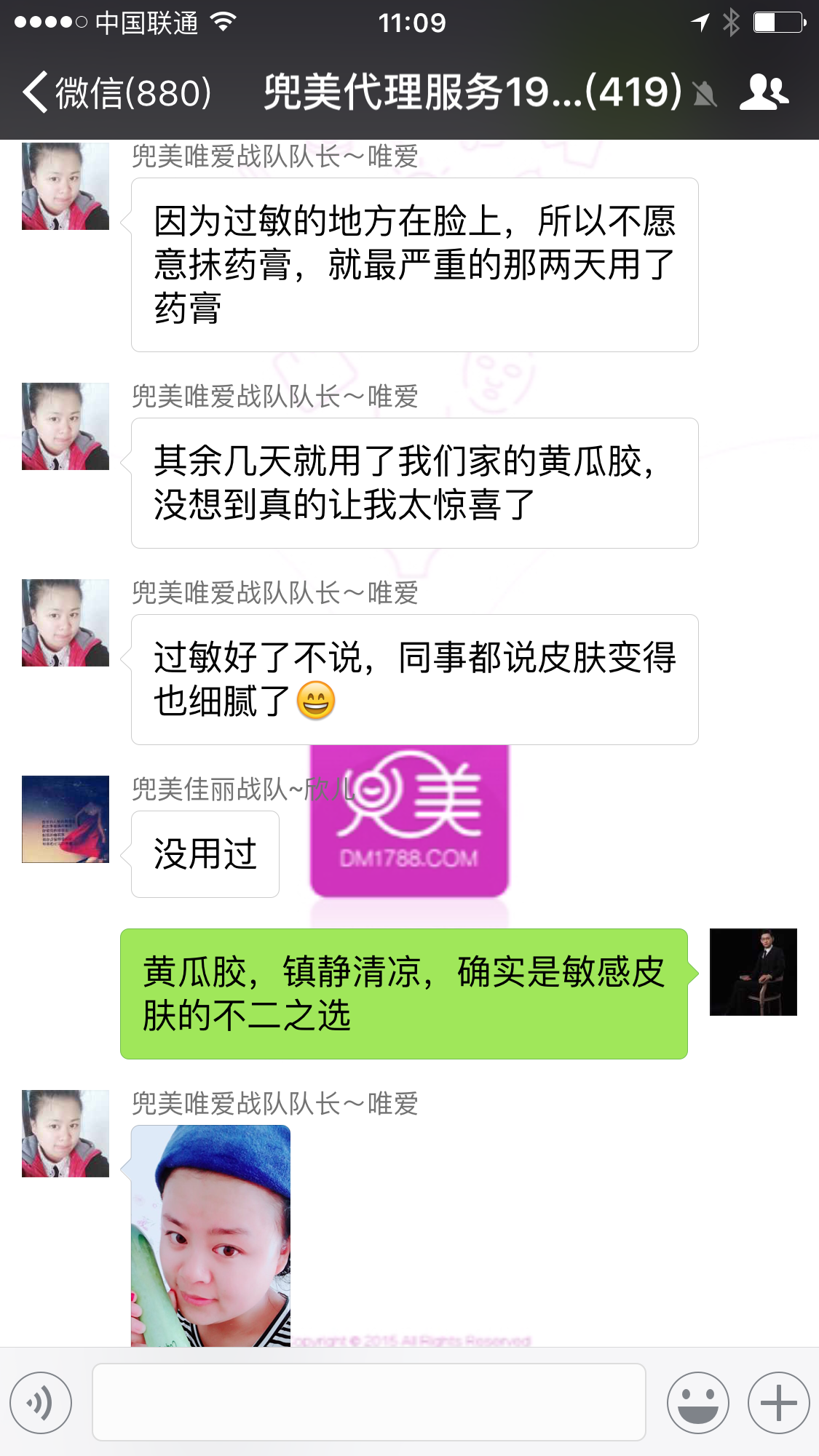Open 兜美佳丽战队~欣儿's avatar profile

coord(66,819)
